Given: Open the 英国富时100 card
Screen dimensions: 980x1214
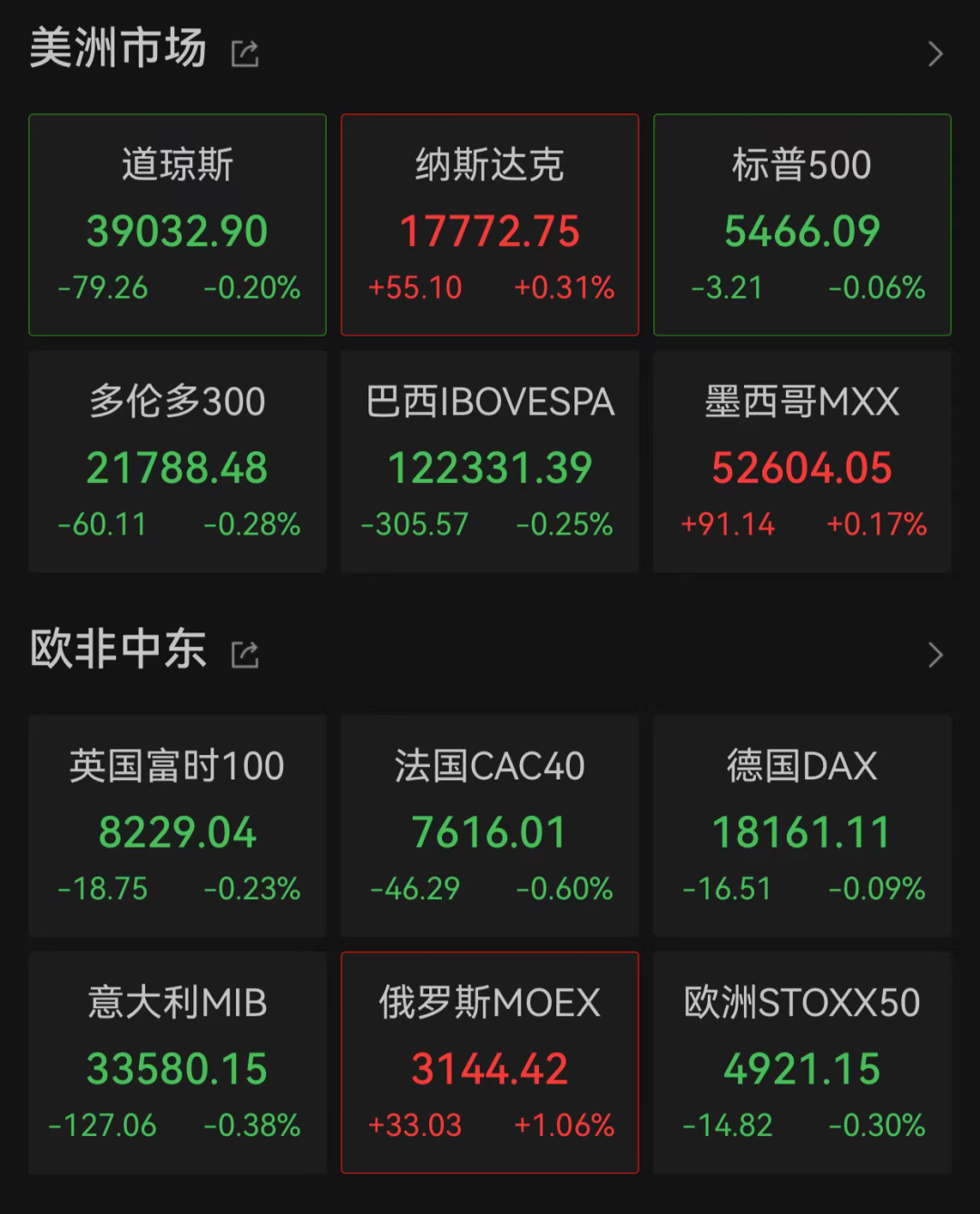Looking at the screenshot, I should pos(177,827).
